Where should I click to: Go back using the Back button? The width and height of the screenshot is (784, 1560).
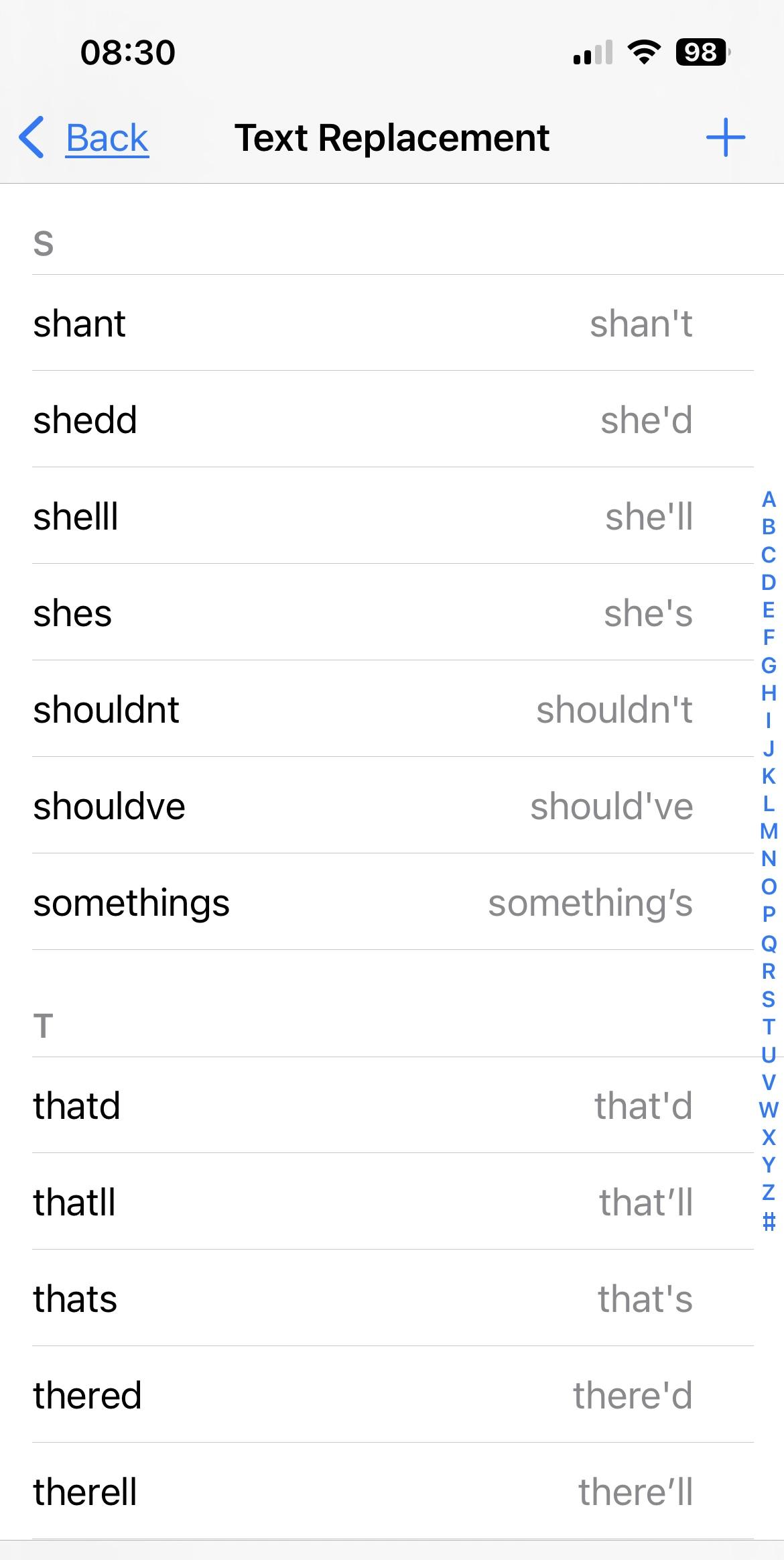(84, 138)
